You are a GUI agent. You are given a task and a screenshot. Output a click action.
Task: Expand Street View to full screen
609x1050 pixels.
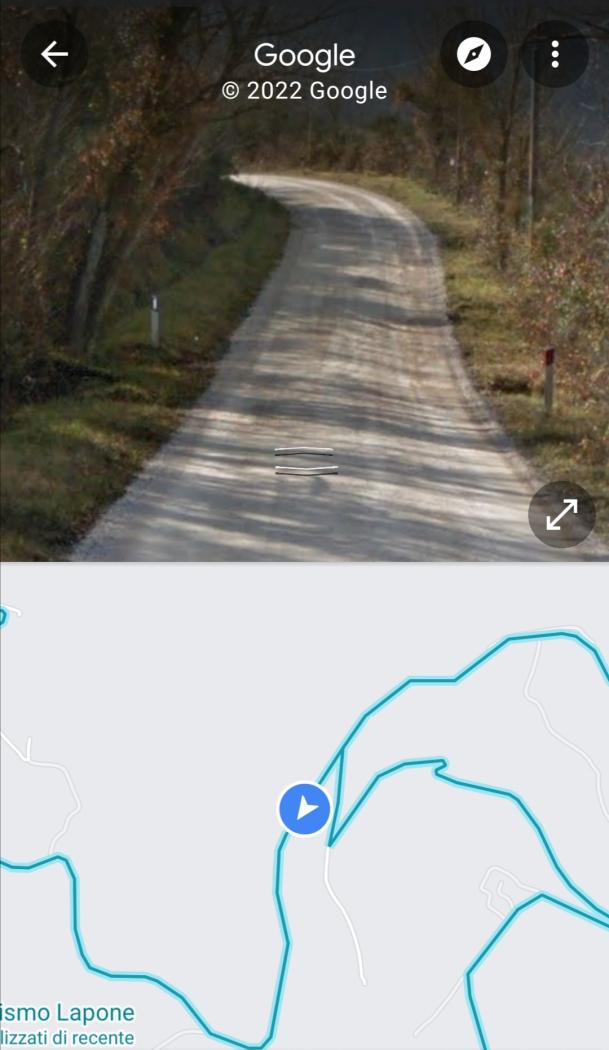562,515
